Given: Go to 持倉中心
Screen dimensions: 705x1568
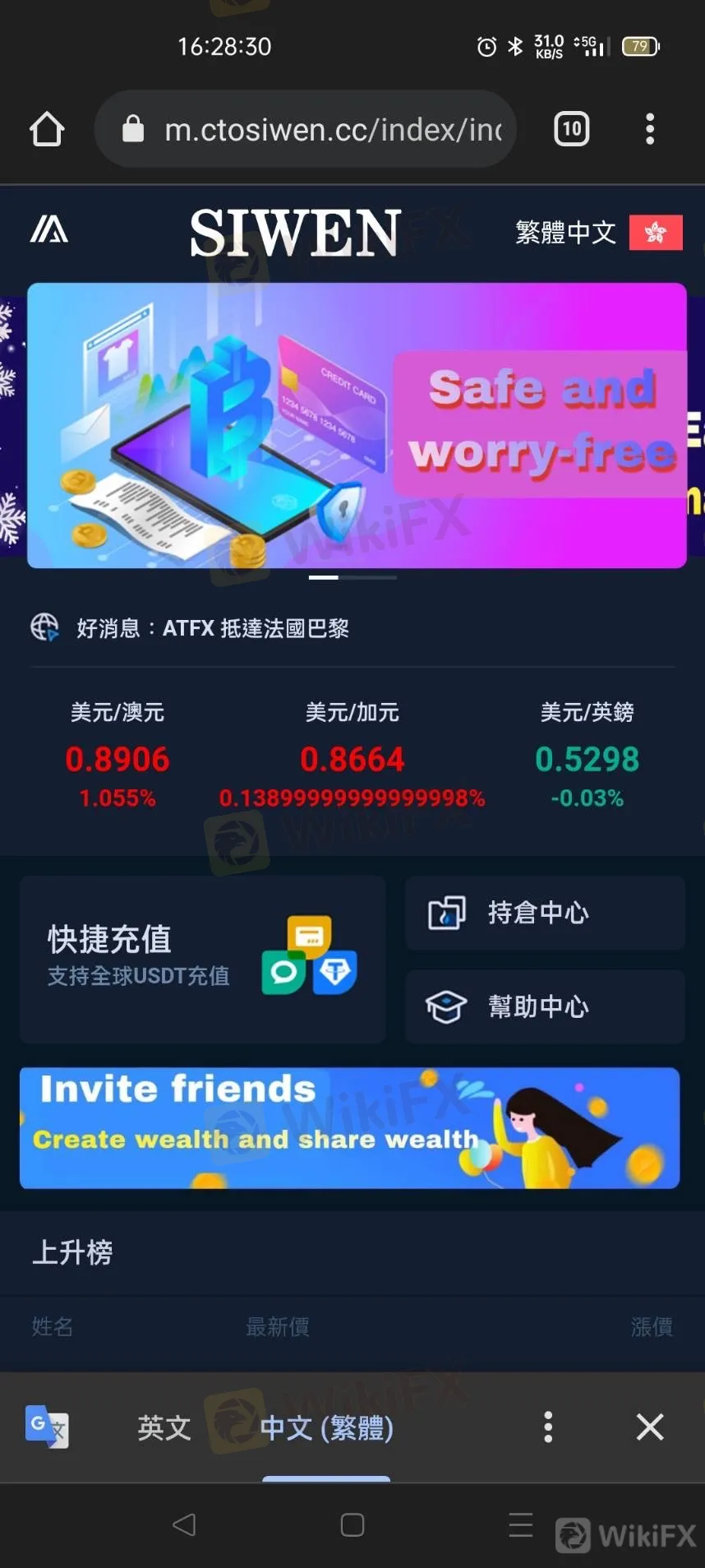Looking at the screenshot, I should coord(544,913).
